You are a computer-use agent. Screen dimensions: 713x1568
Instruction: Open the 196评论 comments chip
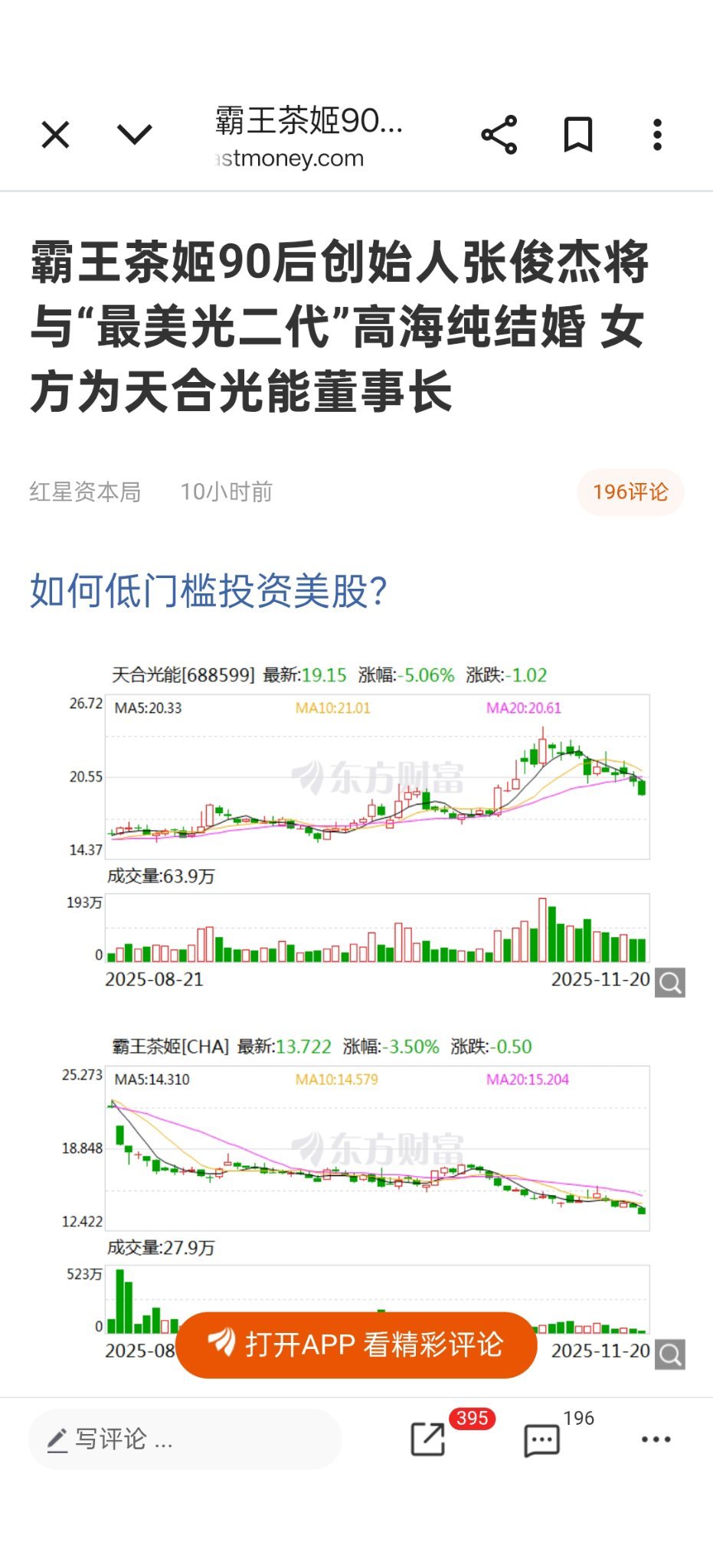point(630,492)
